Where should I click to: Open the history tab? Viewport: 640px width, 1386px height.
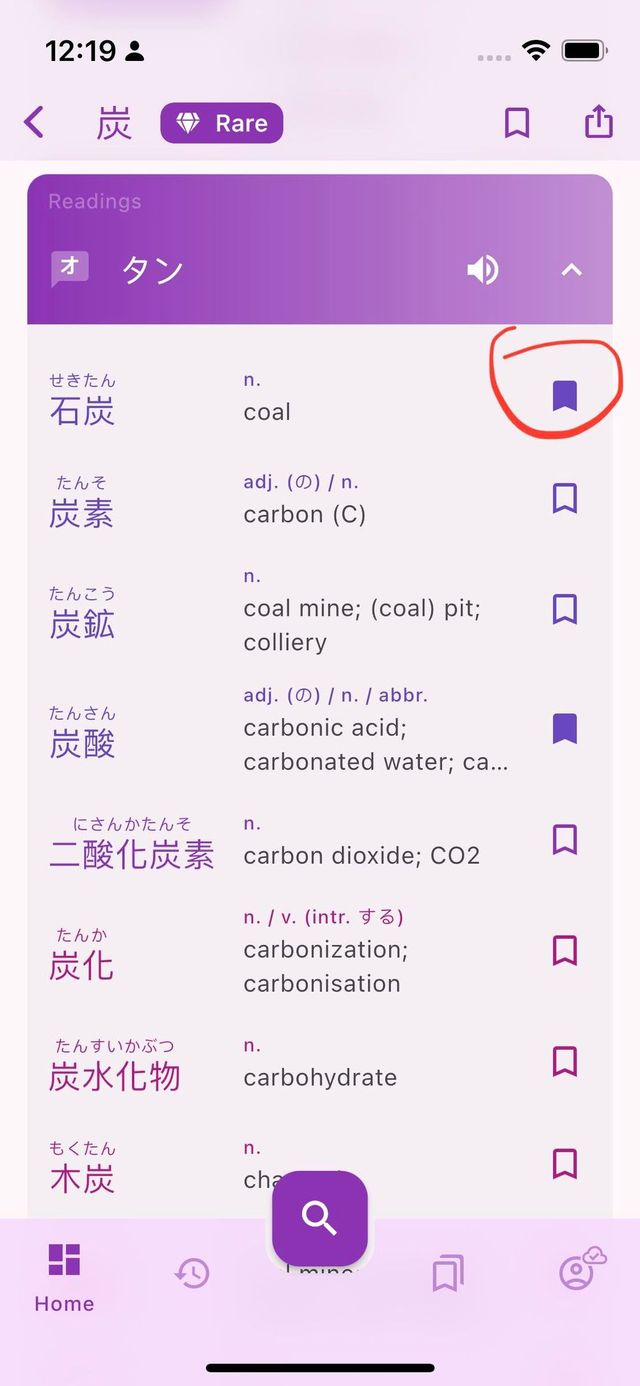coord(192,1273)
